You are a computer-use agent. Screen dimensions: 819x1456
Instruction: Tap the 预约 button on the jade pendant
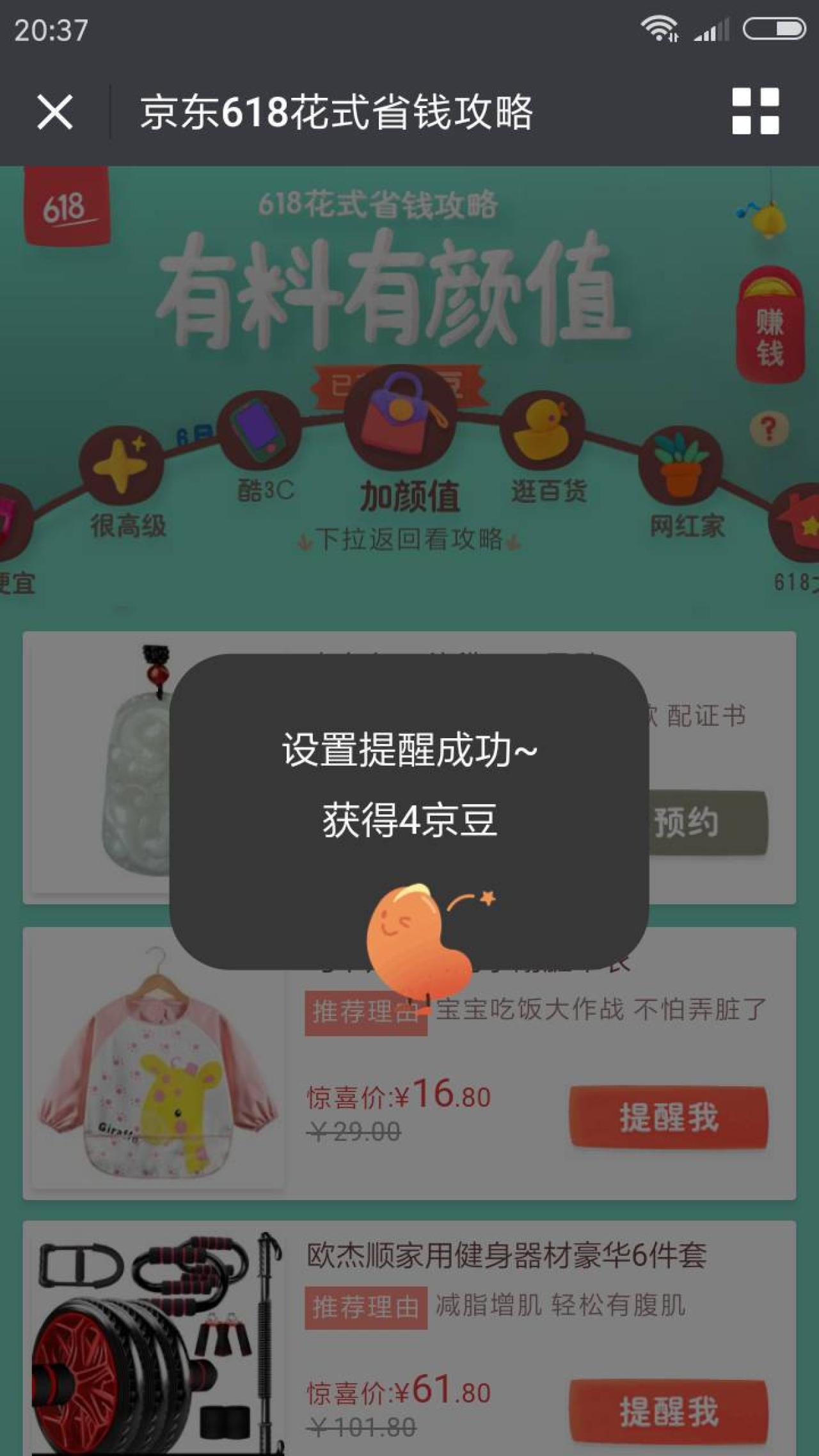click(x=706, y=823)
